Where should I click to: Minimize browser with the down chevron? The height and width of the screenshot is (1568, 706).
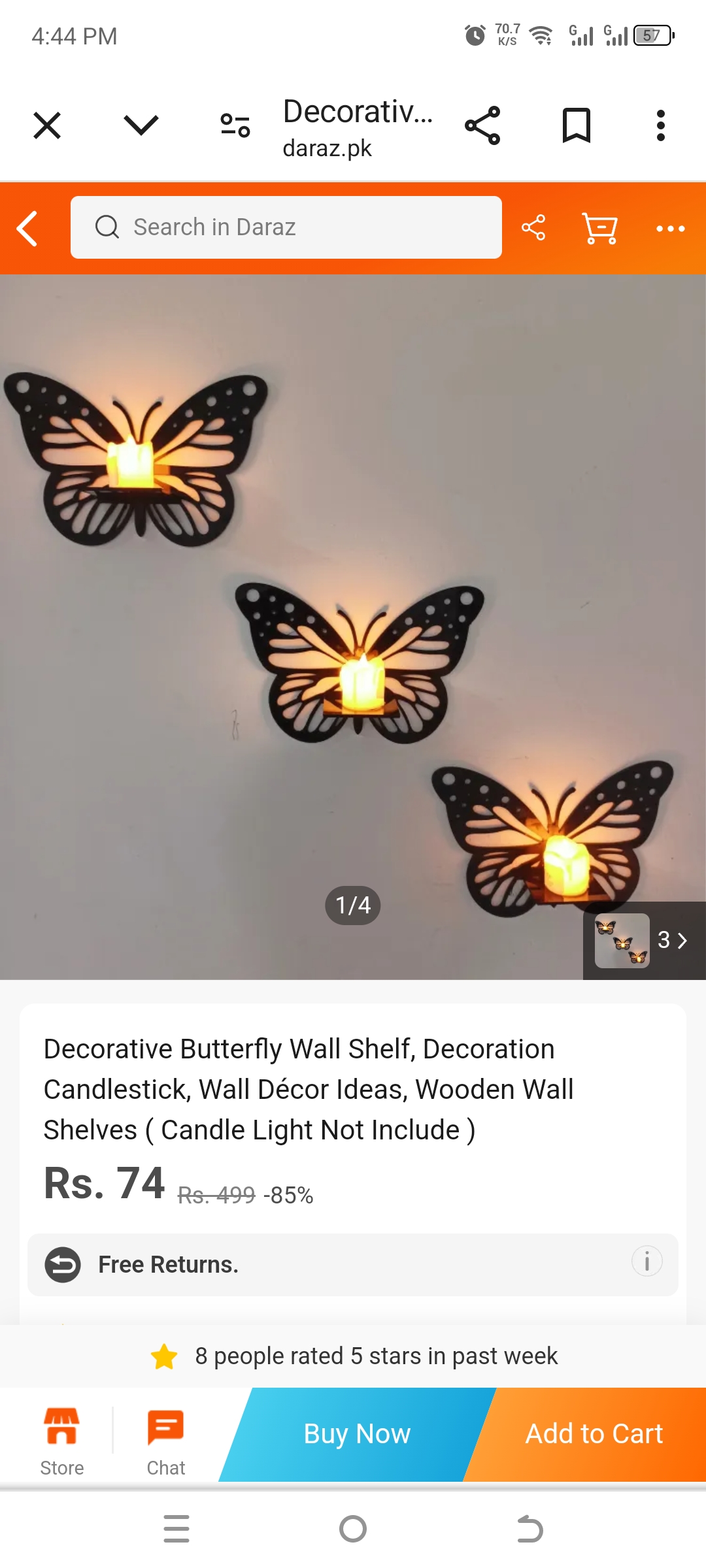click(x=141, y=125)
